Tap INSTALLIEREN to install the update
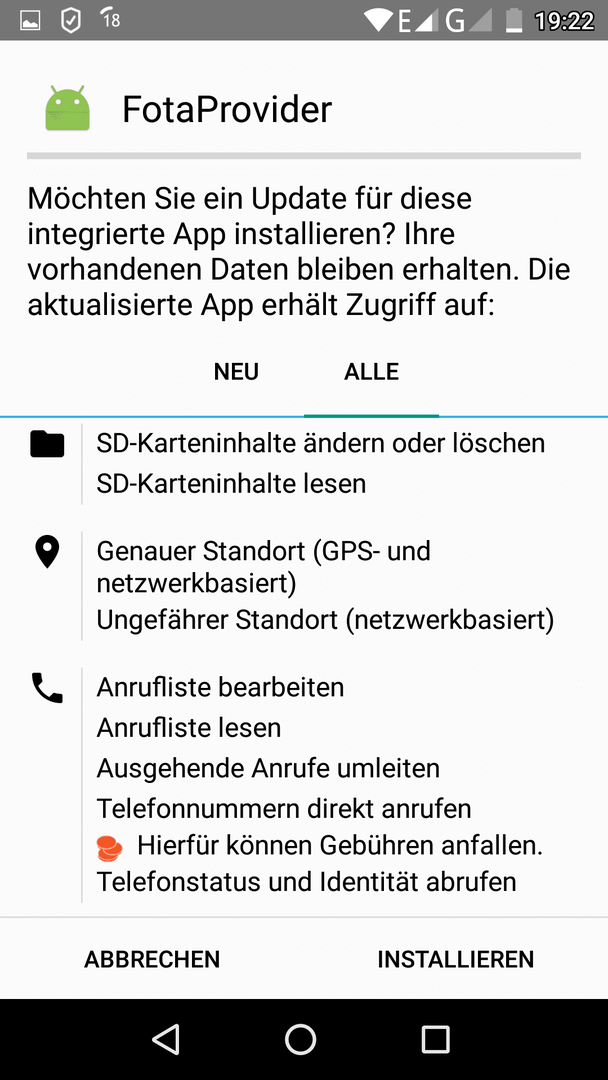Image resolution: width=608 pixels, height=1080 pixels. point(455,959)
